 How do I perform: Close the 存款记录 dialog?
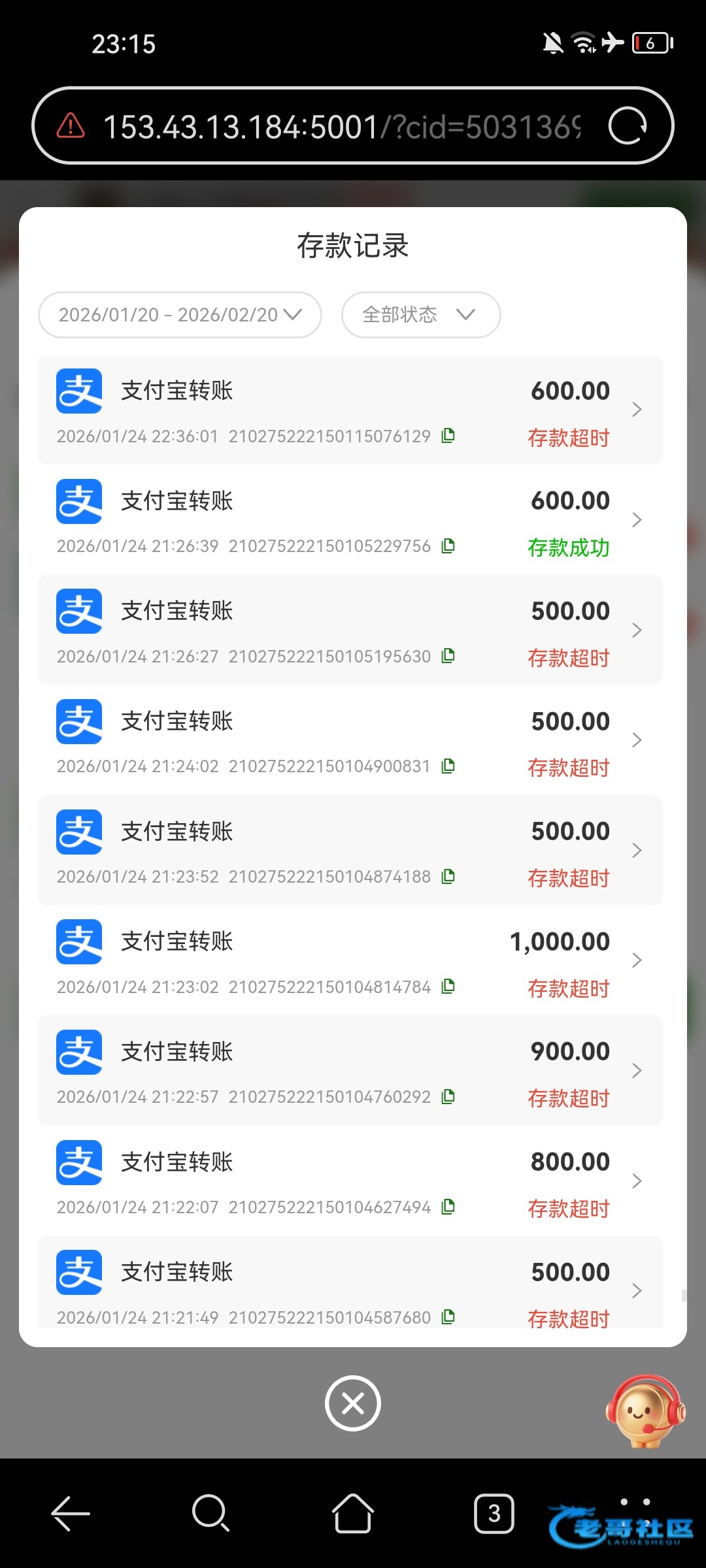[353, 1403]
